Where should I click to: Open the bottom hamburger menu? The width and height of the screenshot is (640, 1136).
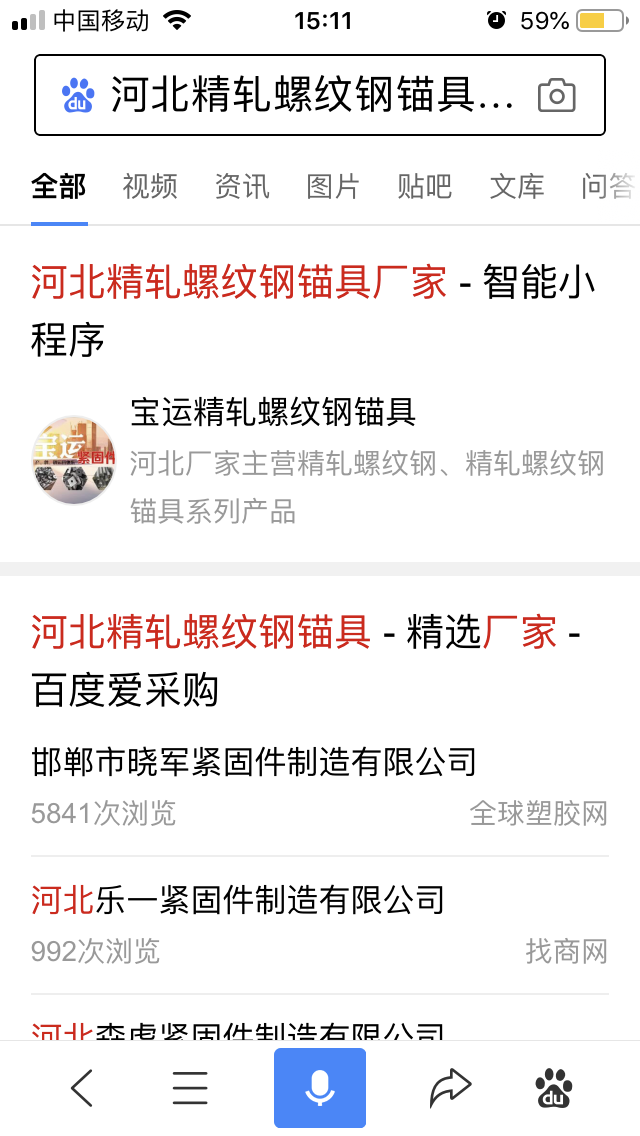[x=190, y=1088]
